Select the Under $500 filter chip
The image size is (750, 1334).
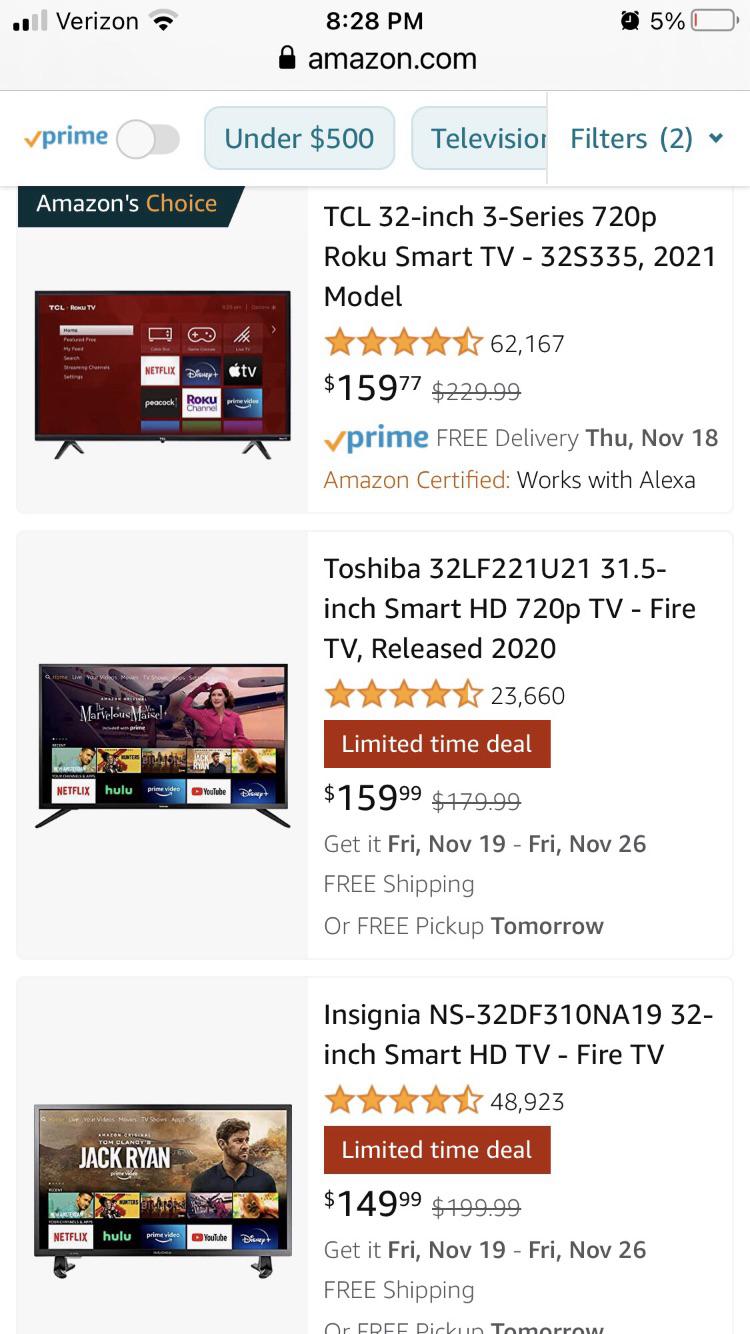point(299,139)
